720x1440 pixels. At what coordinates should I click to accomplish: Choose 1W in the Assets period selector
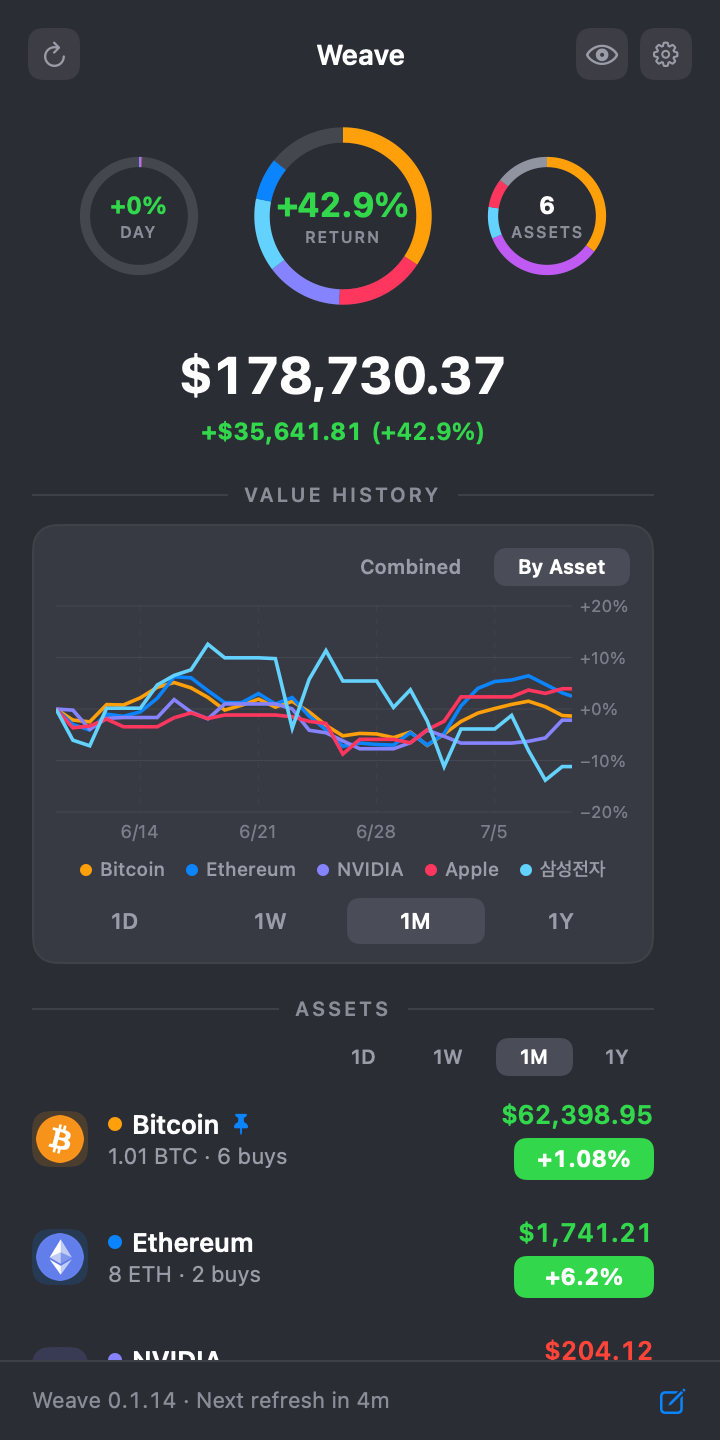tap(447, 1057)
